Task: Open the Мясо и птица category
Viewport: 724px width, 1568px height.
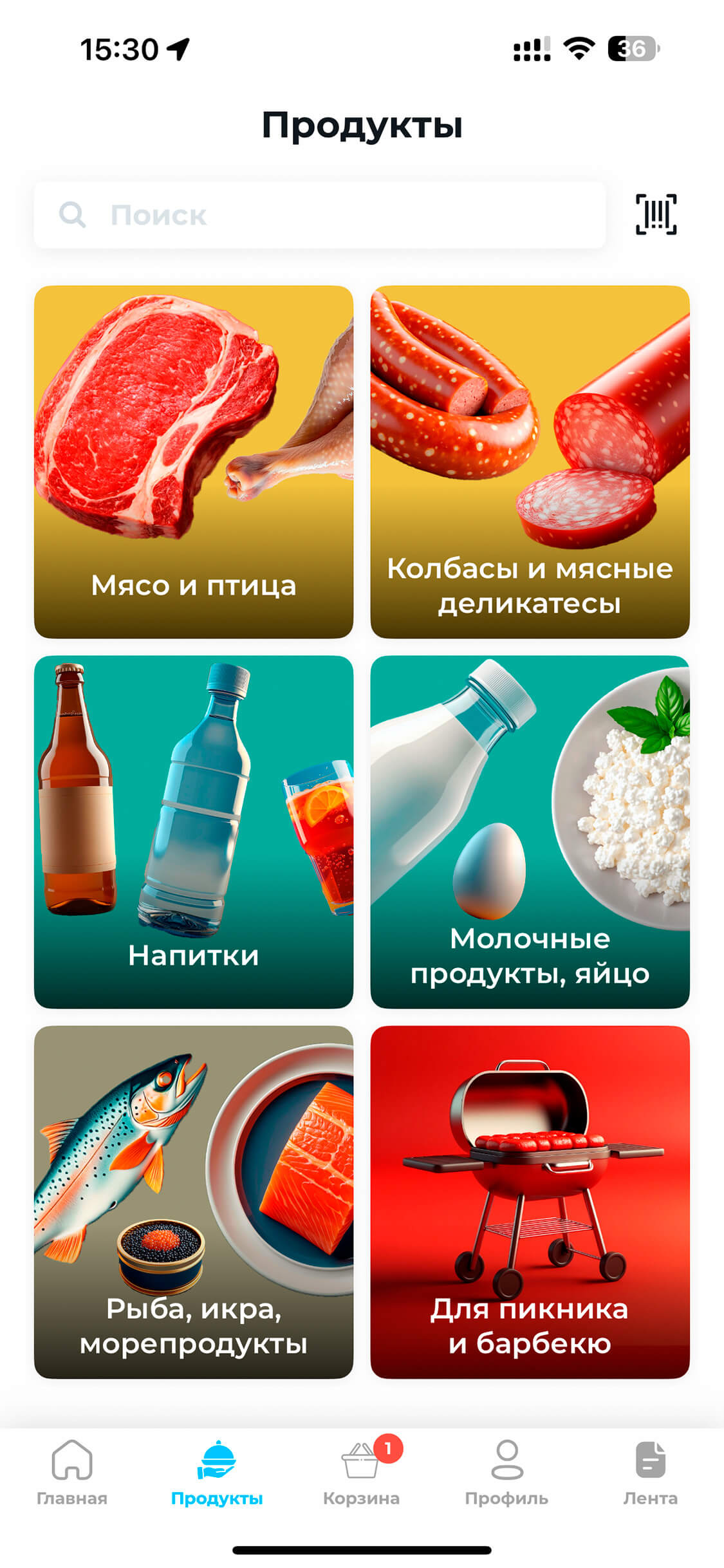Action: point(194,462)
